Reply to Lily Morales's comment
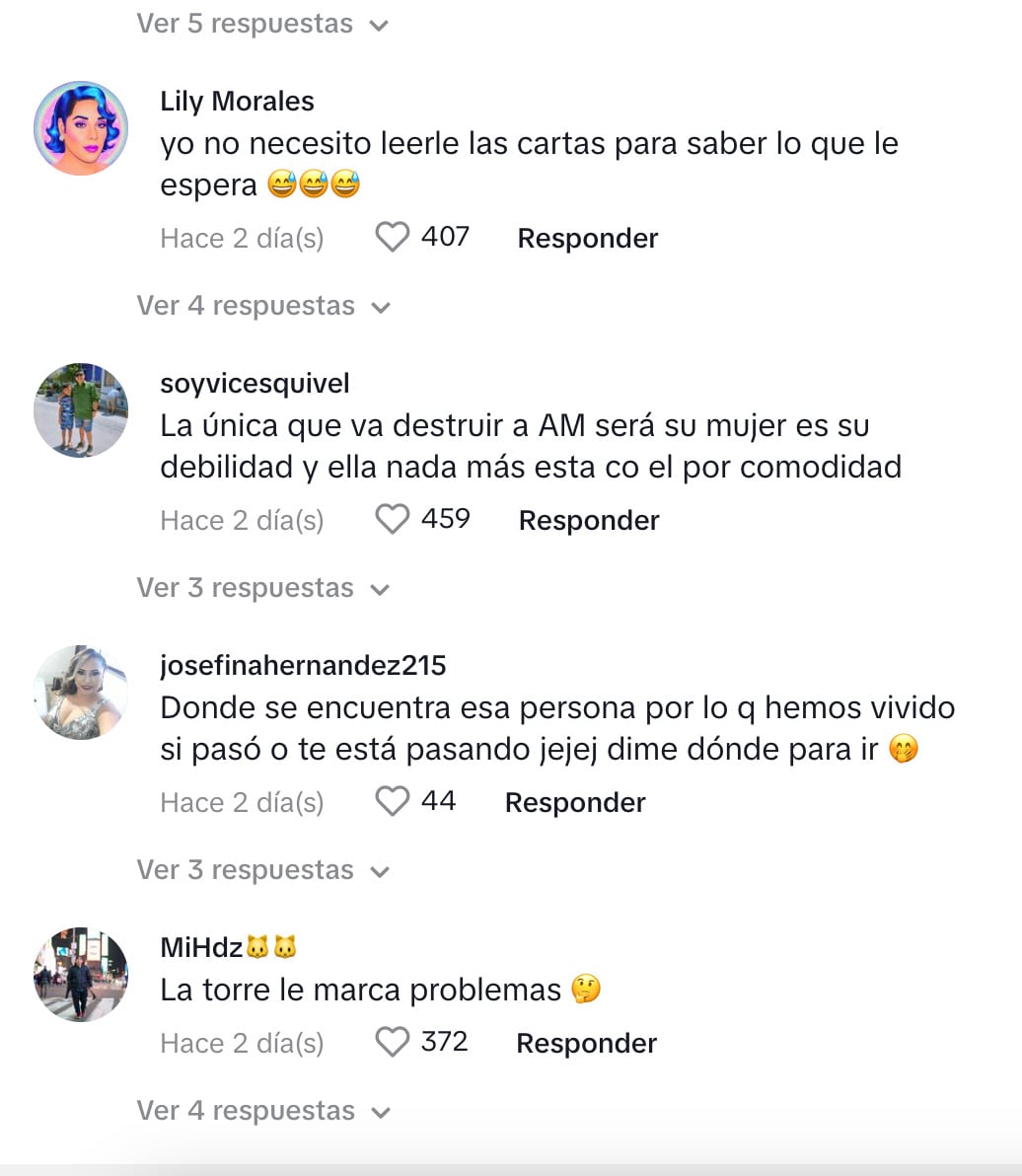The width and height of the screenshot is (1022, 1176). (587, 239)
